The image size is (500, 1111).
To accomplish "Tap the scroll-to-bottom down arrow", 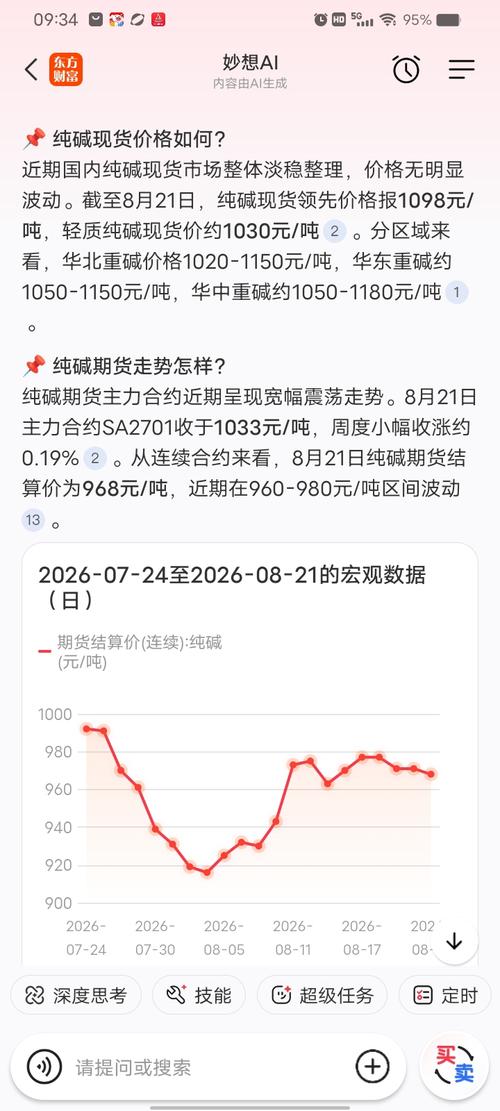I will coord(454,941).
